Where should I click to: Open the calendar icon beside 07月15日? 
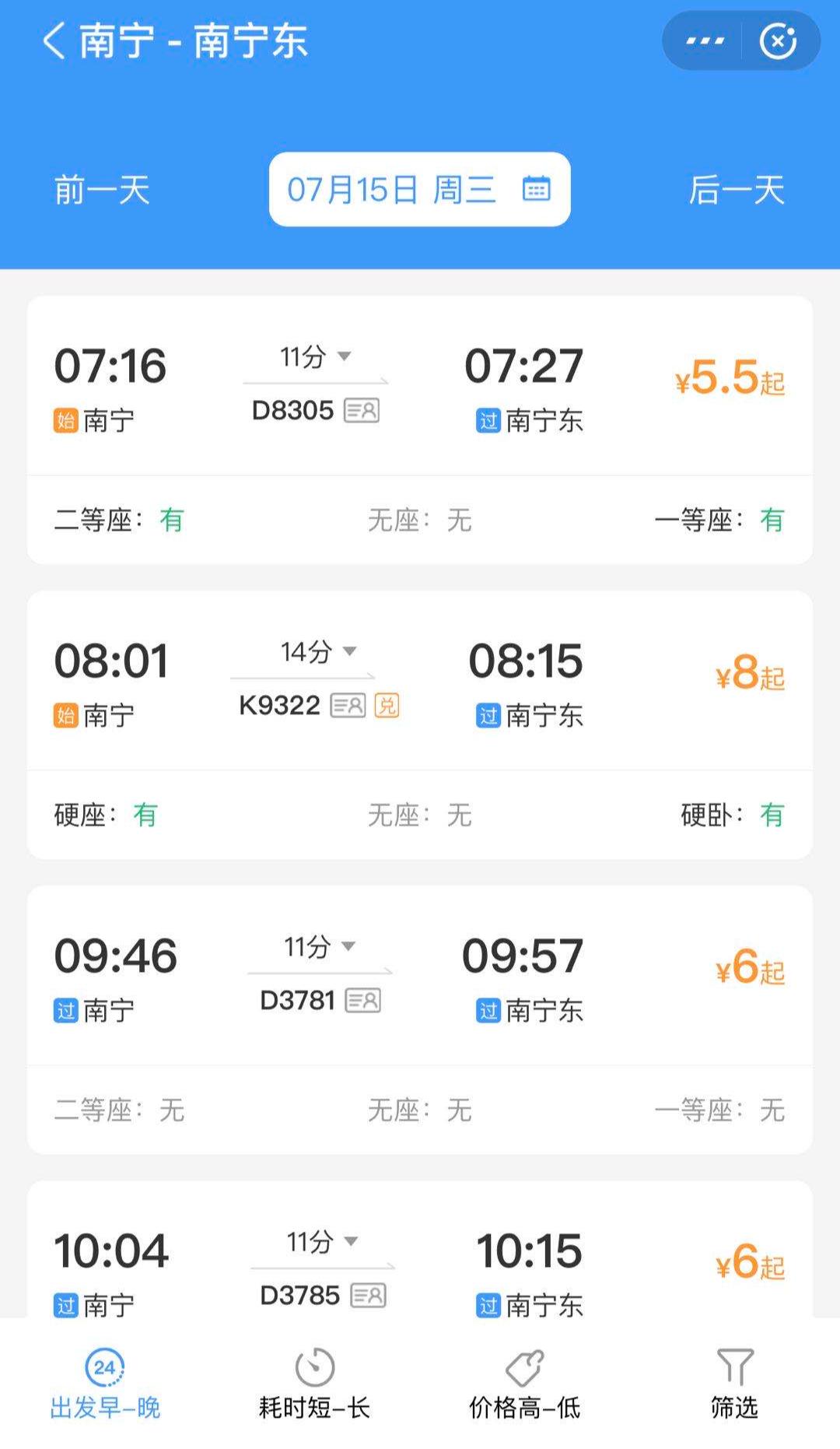pos(536,189)
